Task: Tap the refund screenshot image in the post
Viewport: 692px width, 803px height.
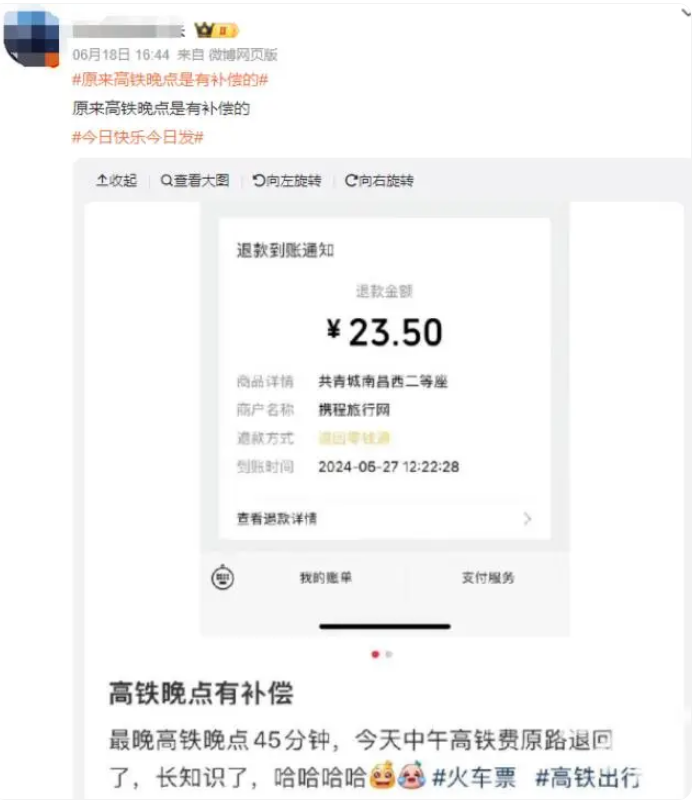Action: pyautogui.click(x=385, y=418)
